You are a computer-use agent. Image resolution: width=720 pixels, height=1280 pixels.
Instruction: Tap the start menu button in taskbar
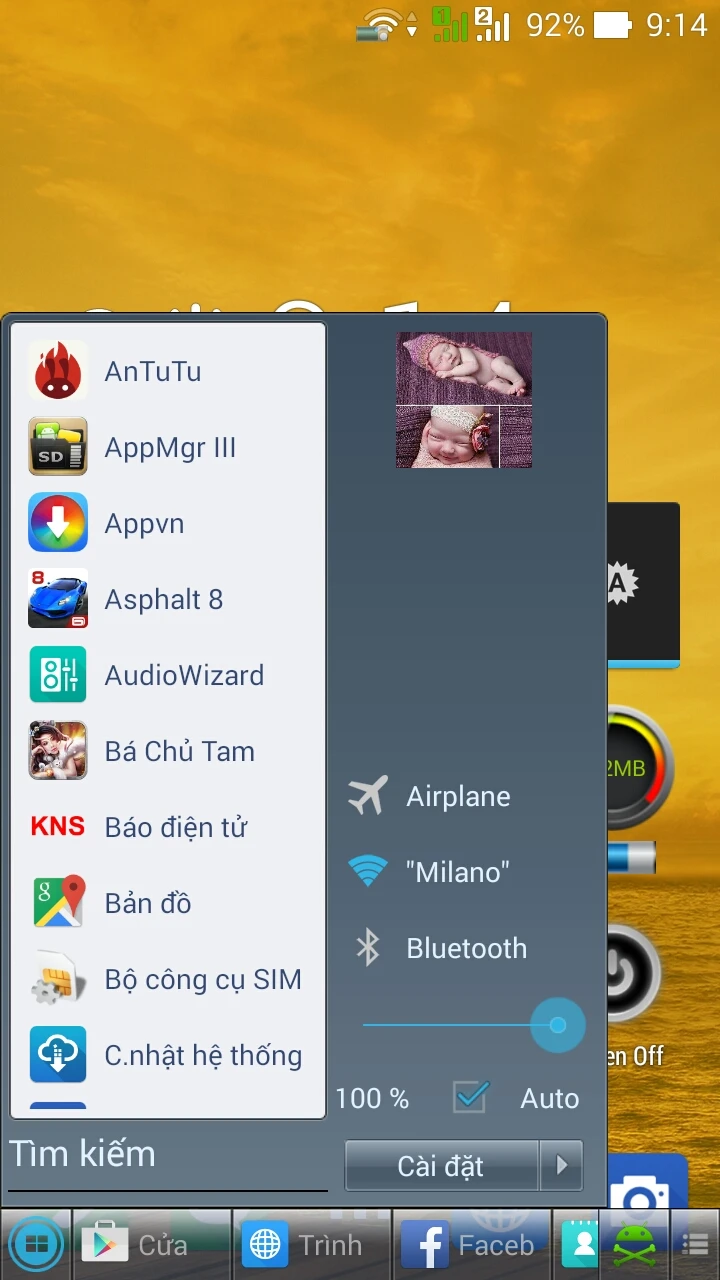(35, 1245)
